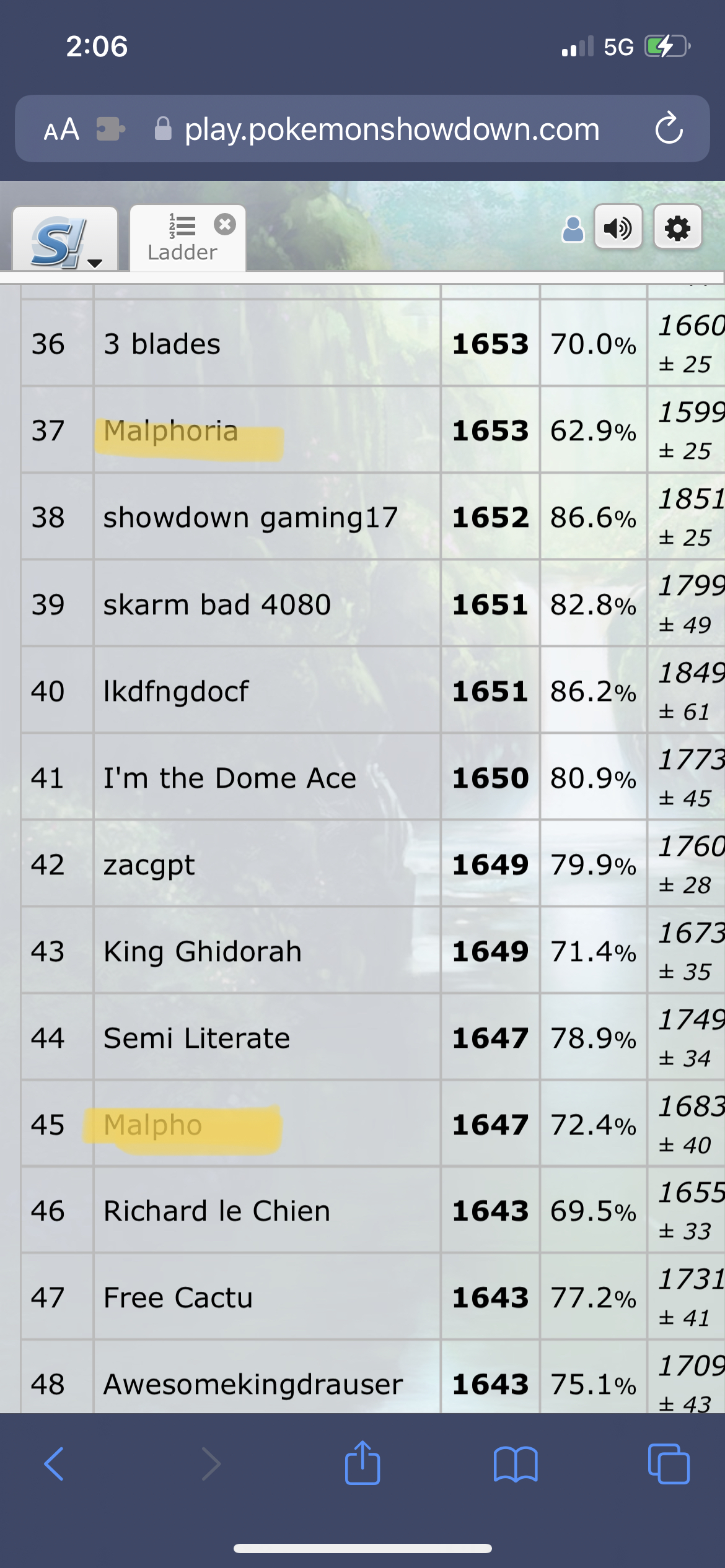This screenshot has width=725, height=1568.
Task: Go back to the previous page
Action: coord(54,1464)
